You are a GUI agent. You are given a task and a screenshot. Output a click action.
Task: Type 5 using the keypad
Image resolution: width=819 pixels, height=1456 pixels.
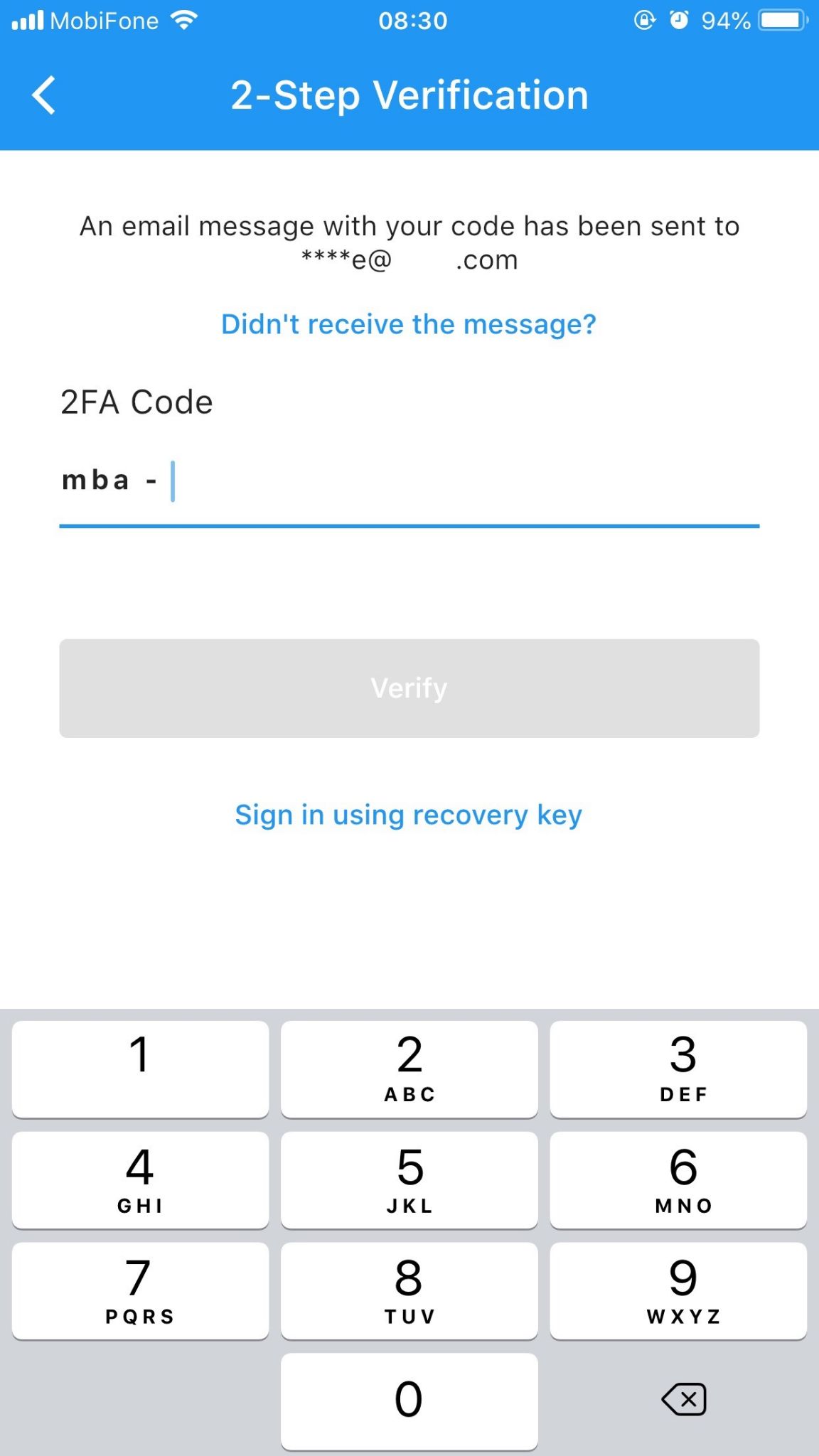(409, 1179)
